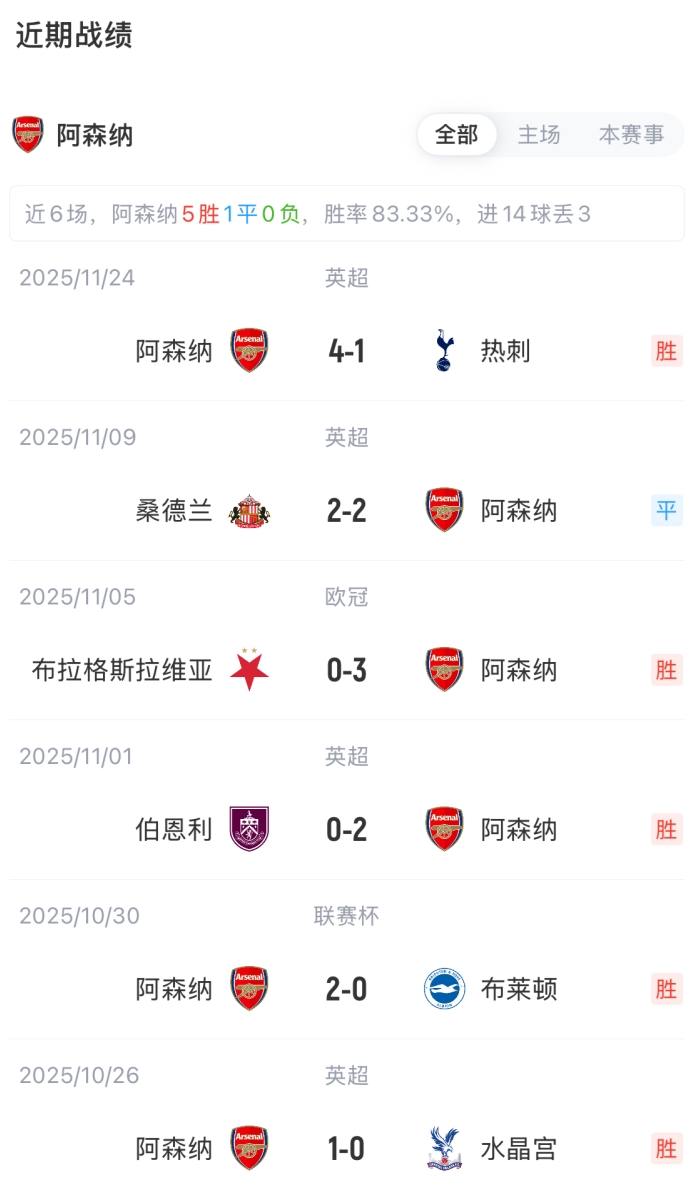This screenshot has height=1192, width=697.
Task: Show only 本赛事 matches
Action: point(631,135)
